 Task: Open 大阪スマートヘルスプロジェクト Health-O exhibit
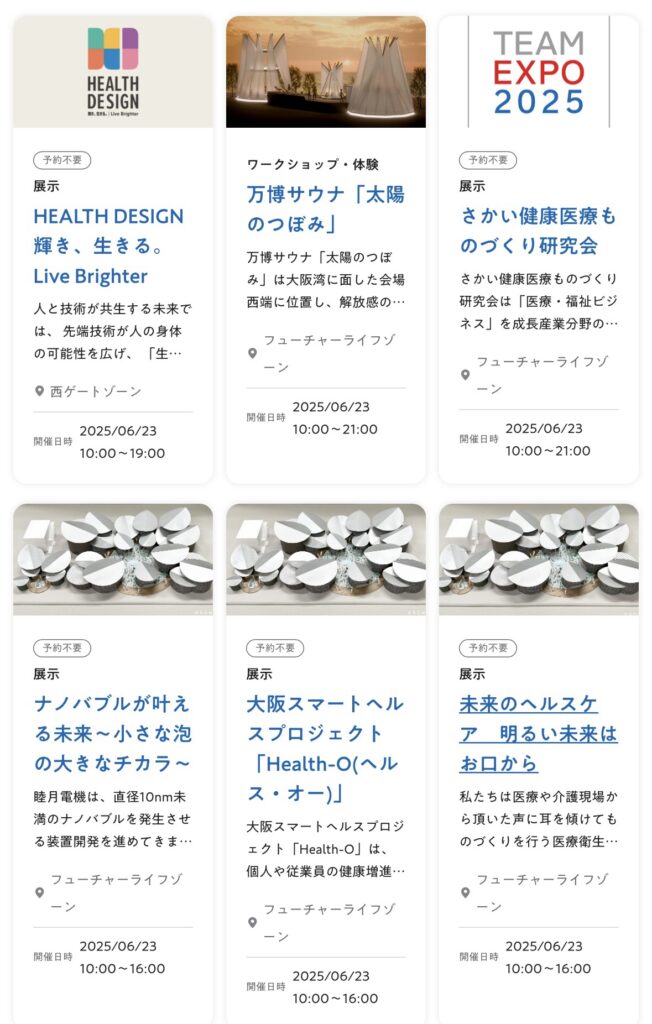(323, 748)
